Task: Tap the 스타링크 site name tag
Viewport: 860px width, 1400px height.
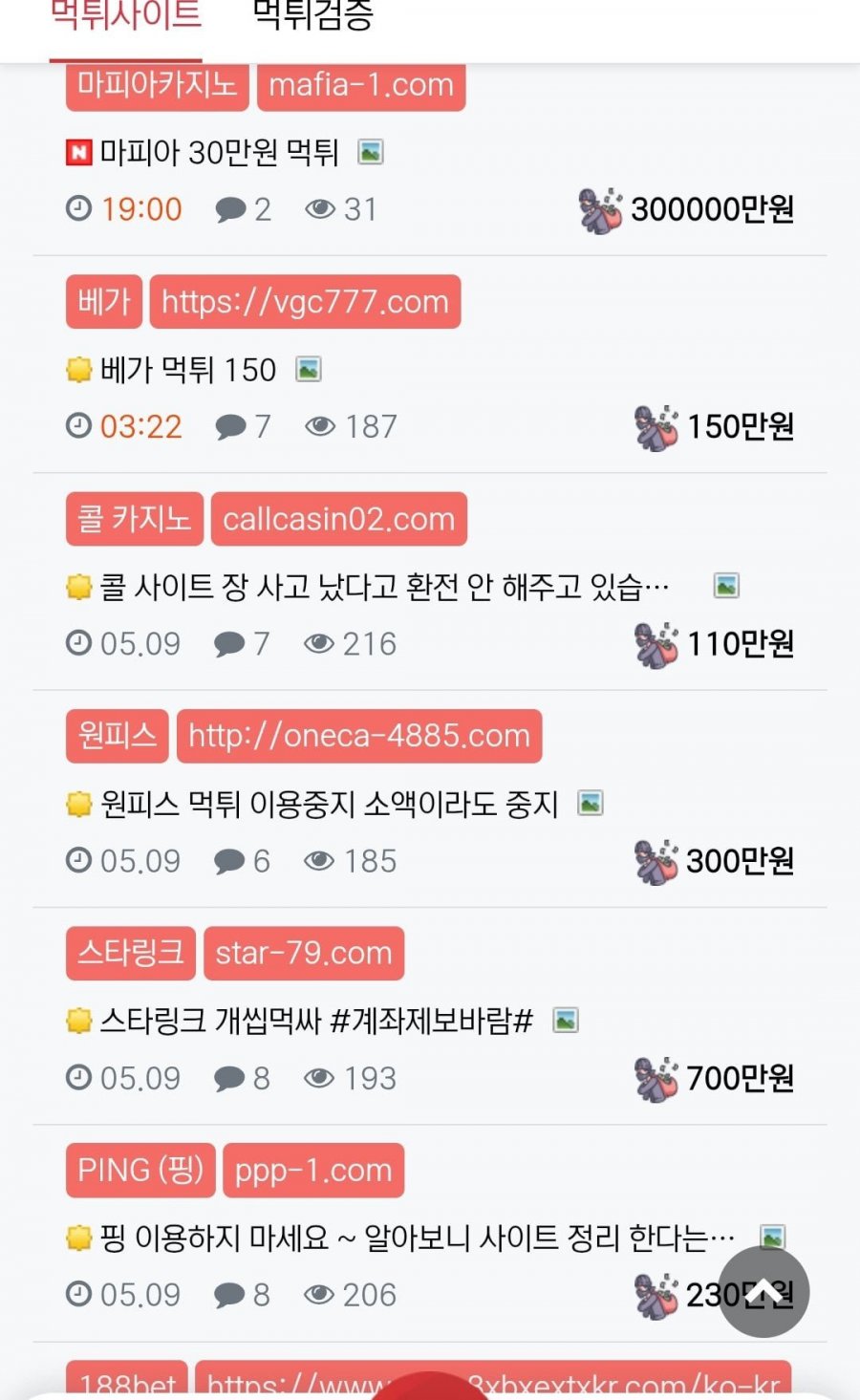Action: [131, 953]
